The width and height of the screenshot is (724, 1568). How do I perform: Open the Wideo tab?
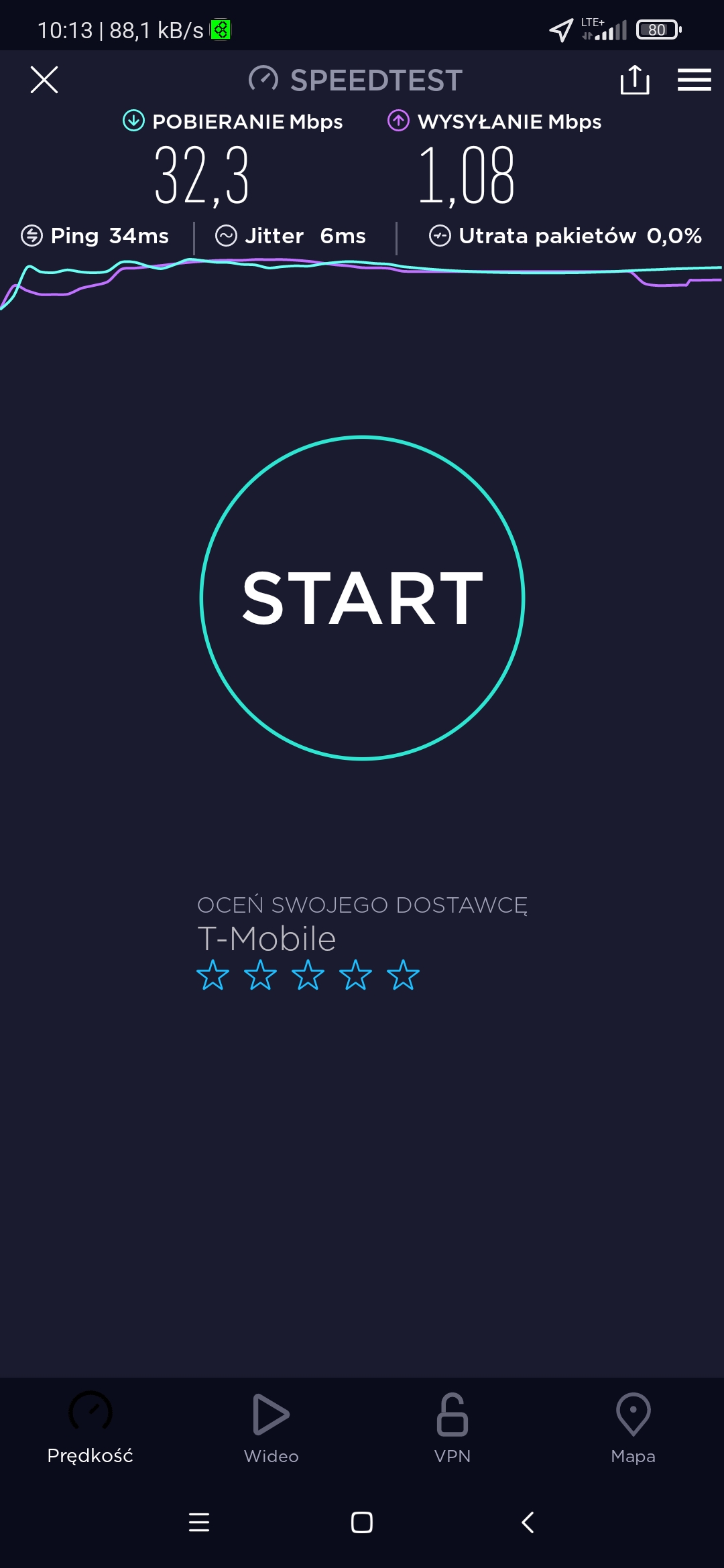click(271, 1427)
